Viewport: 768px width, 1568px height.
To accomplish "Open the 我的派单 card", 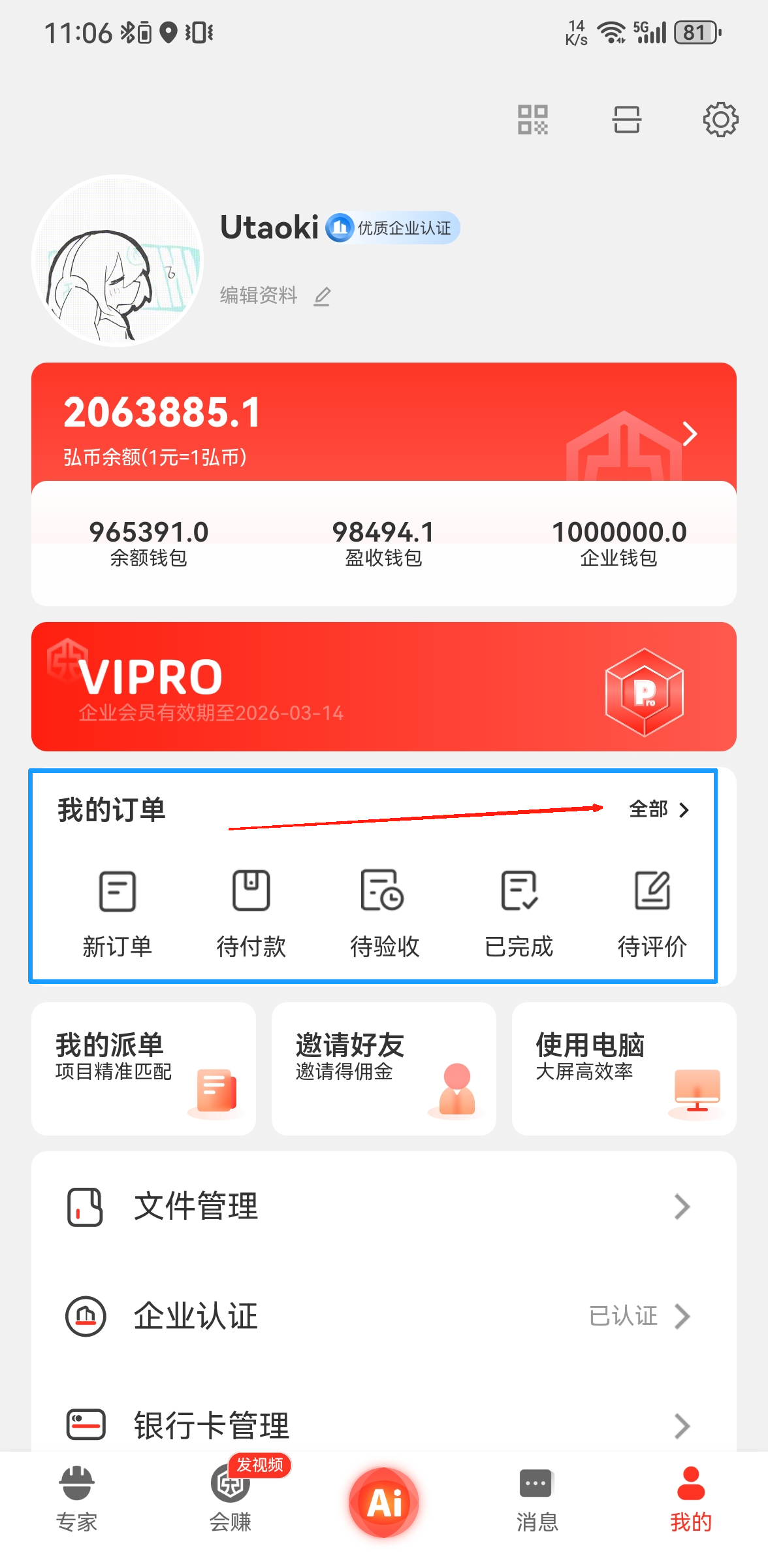I will click(x=144, y=1068).
